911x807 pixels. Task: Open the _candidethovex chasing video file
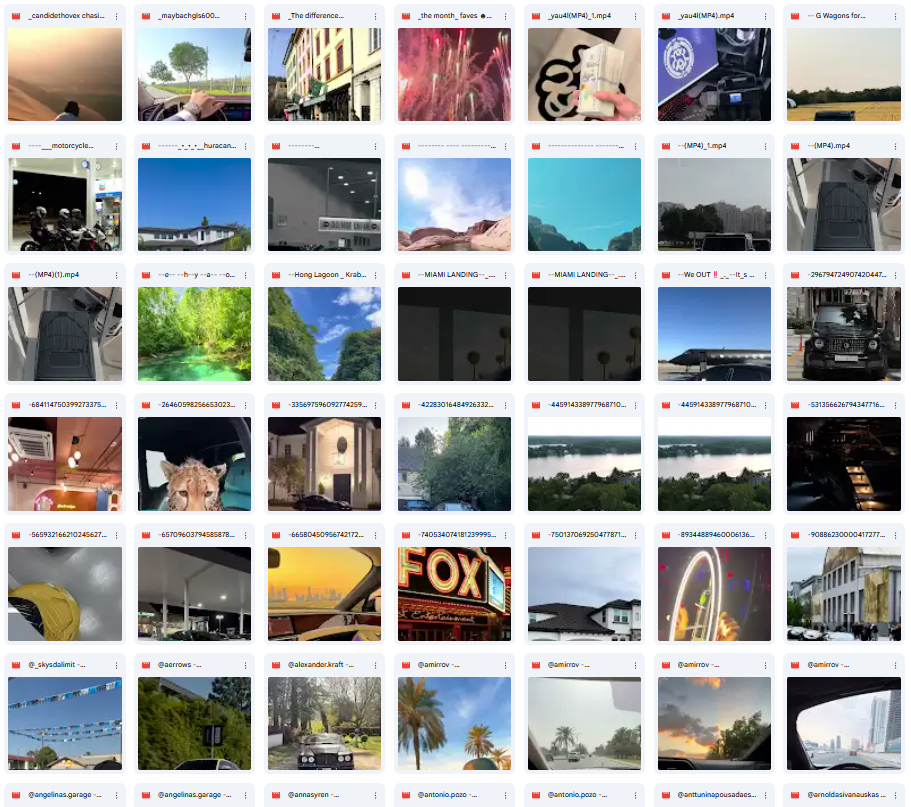(65, 75)
